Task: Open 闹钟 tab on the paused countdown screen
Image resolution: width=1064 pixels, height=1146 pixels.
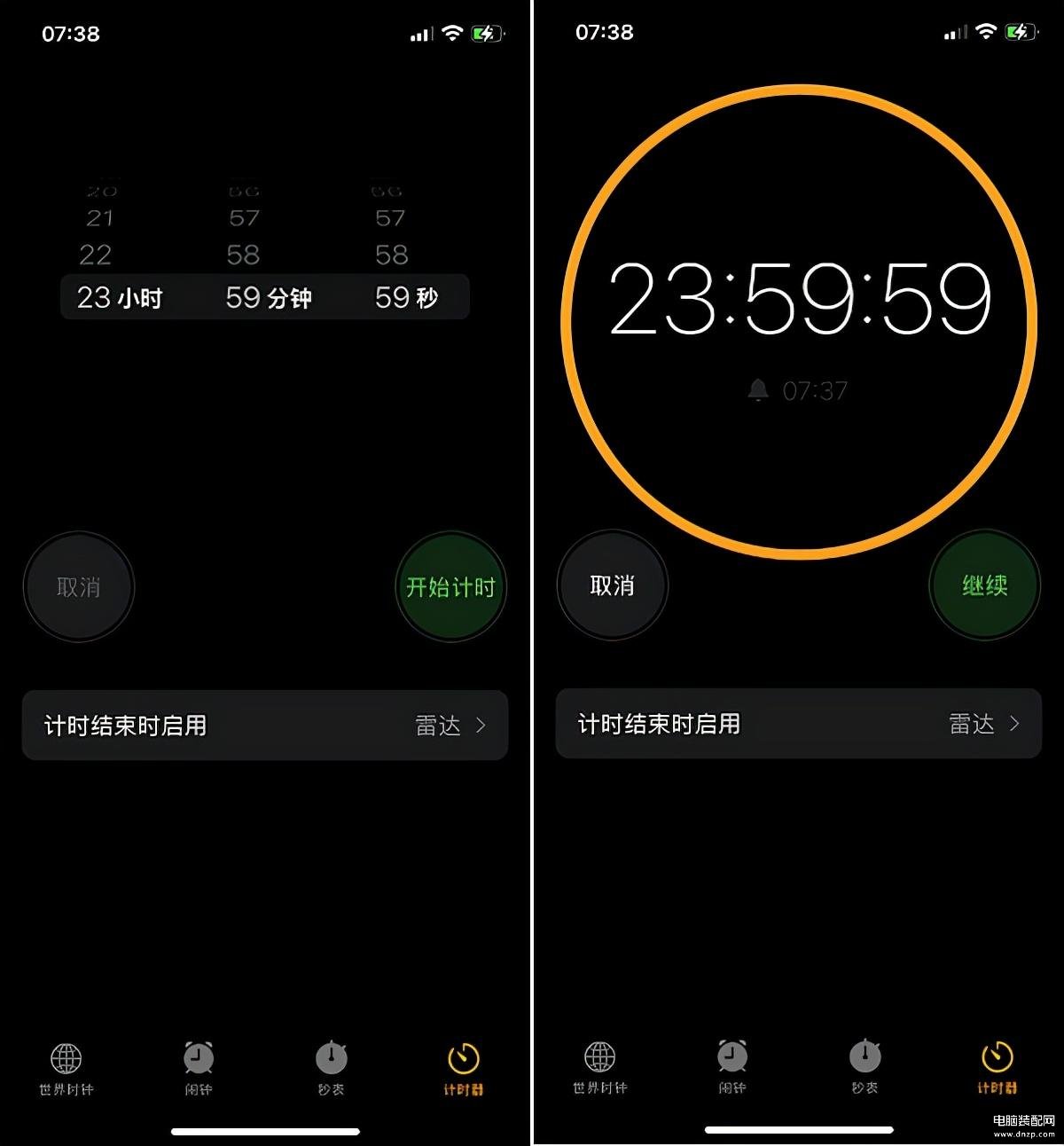Action: 732,1066
